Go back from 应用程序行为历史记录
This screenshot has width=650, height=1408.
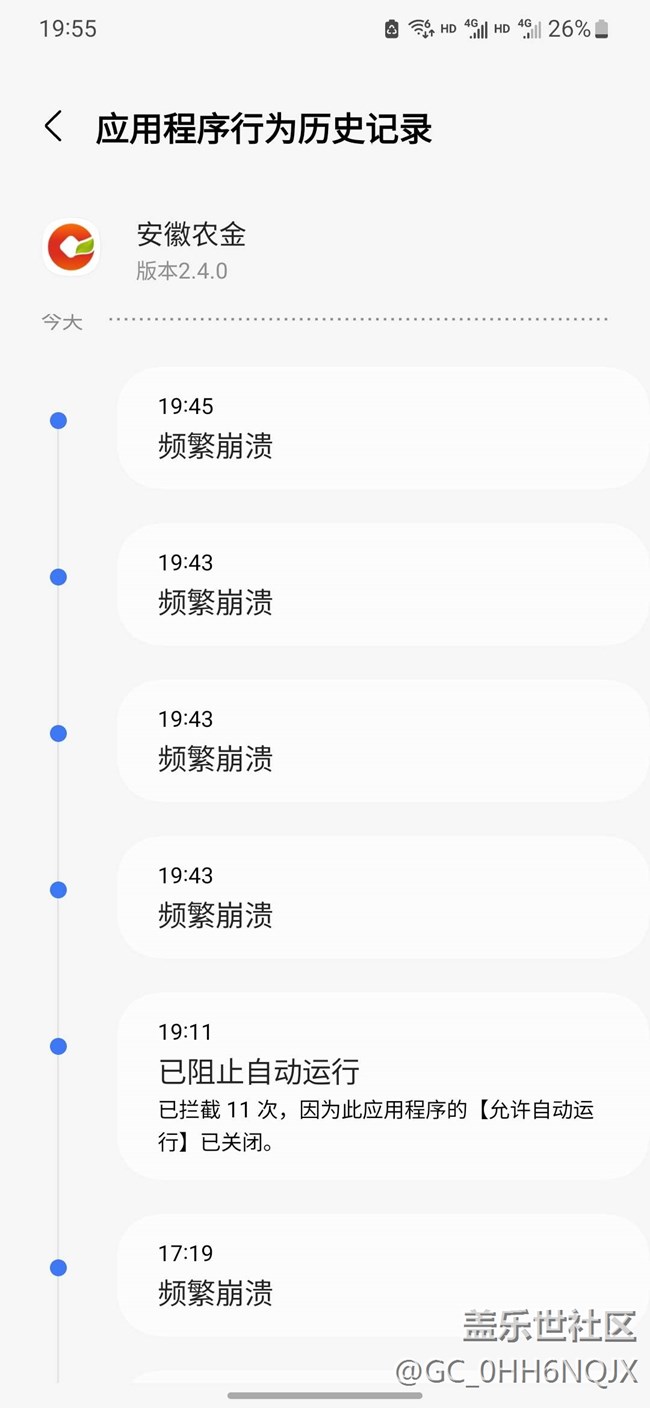pos(54,128)
